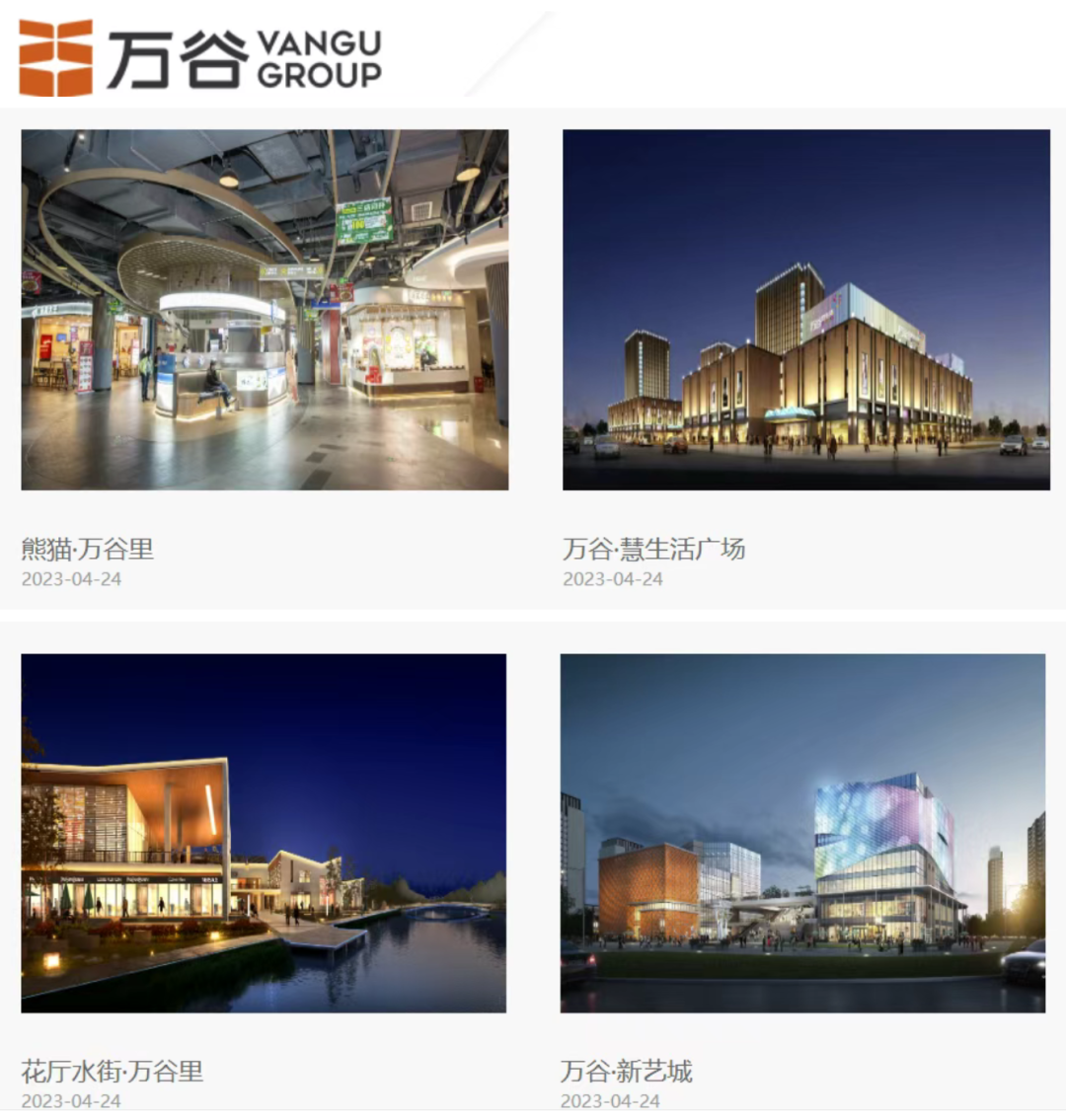Tap the 万谷·新艺城 project card

(x=802, y=833)
